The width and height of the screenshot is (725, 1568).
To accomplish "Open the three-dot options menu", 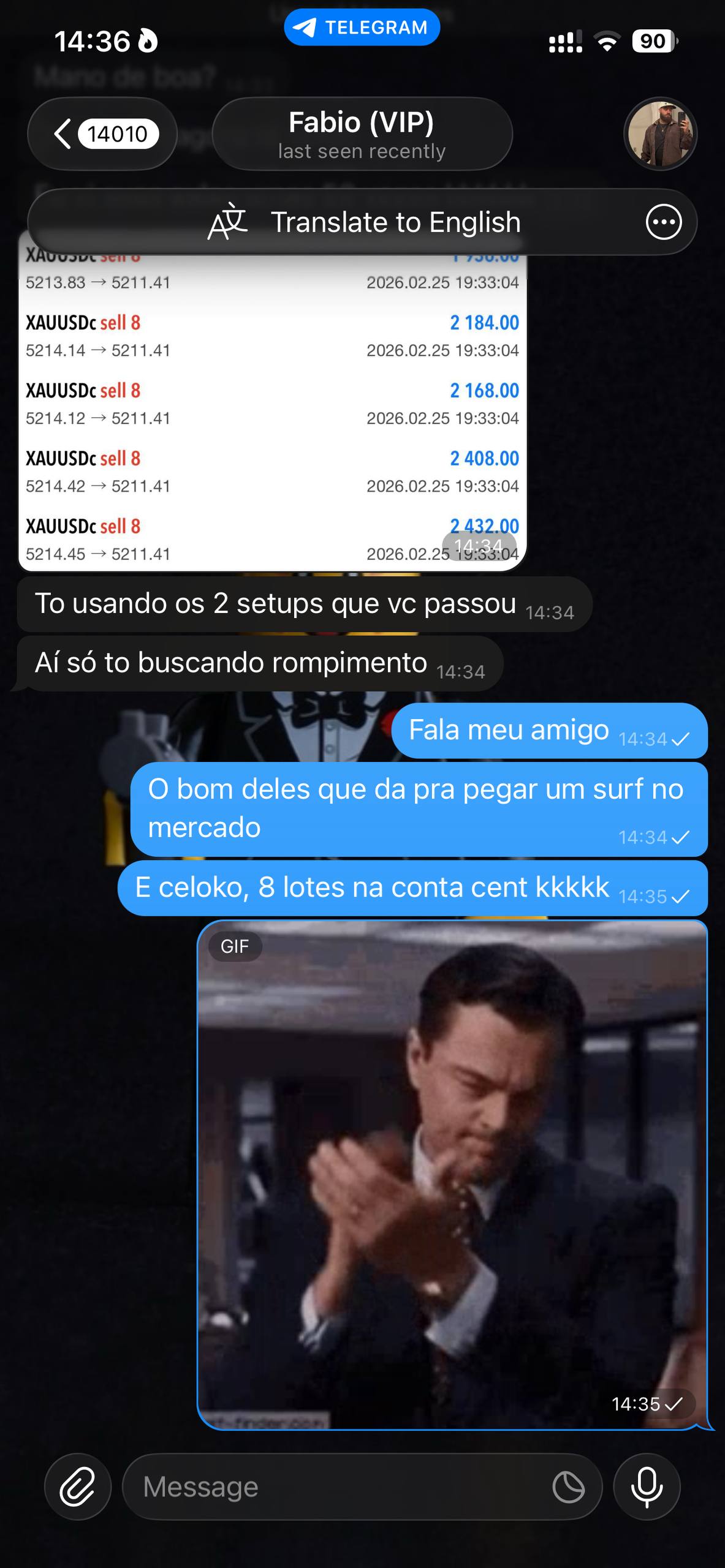I will coord(662,222).
